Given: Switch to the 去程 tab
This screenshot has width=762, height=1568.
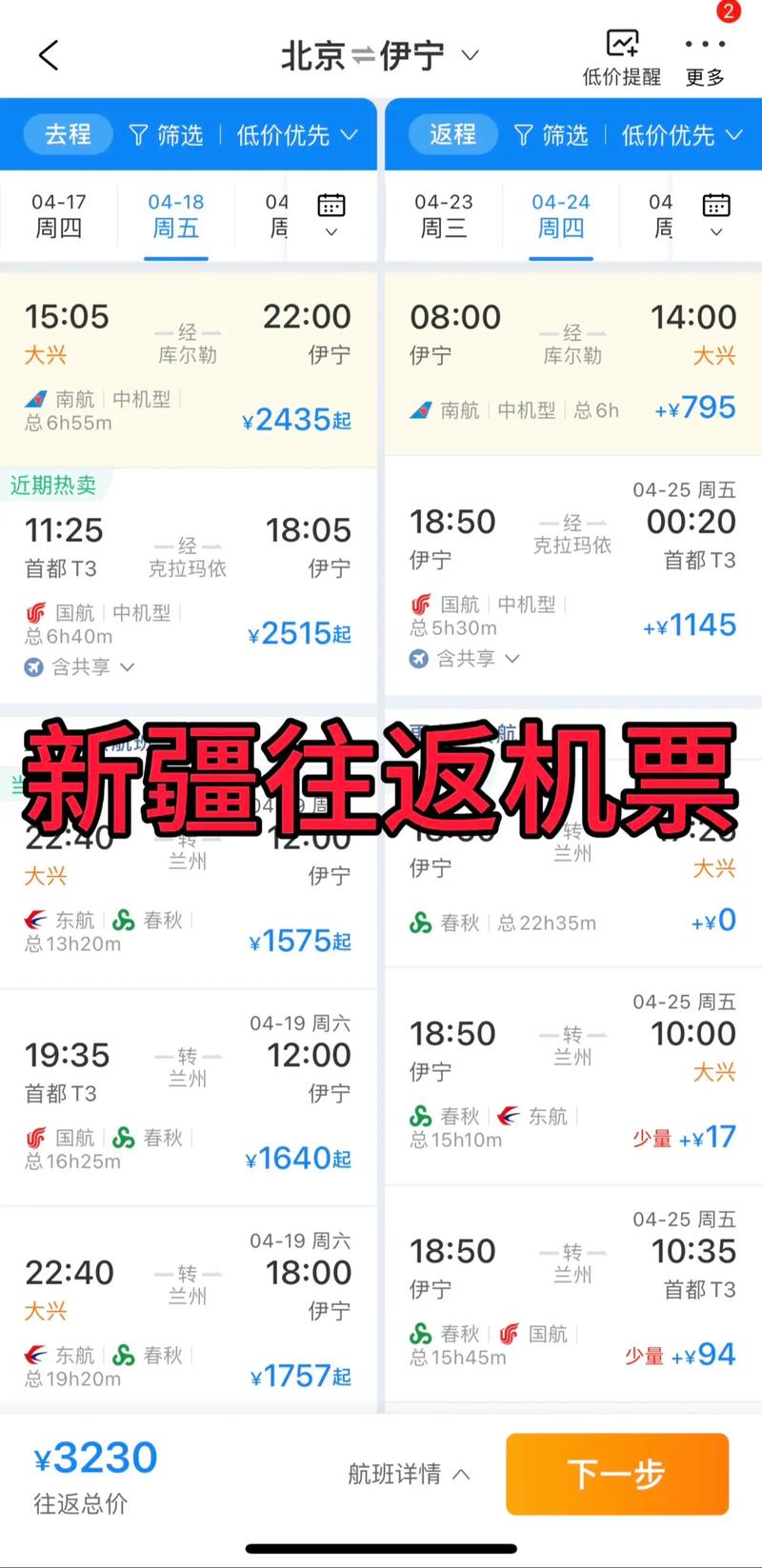Looking at the screenshot, I should click(x=68, y=134).
